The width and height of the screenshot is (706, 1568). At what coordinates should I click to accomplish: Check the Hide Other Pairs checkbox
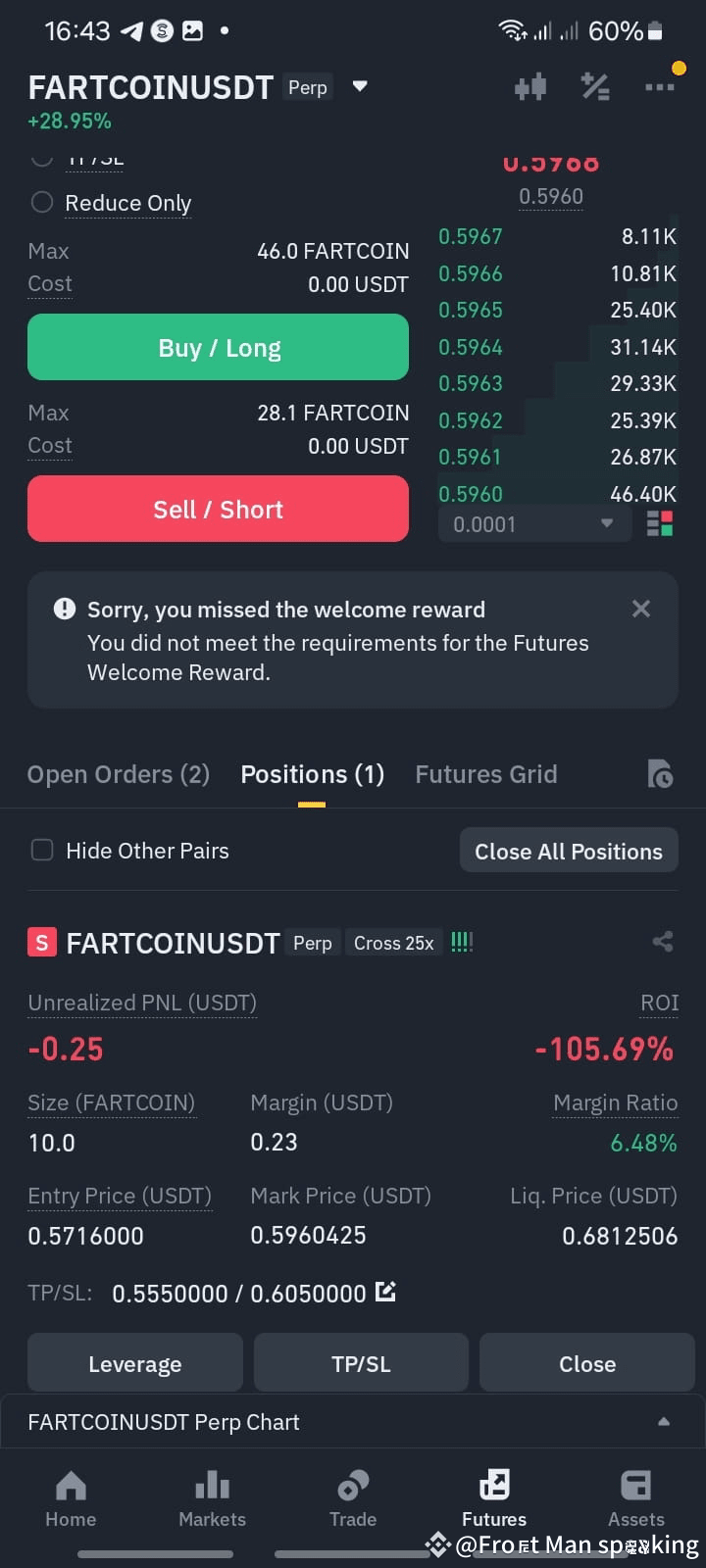tap(42, 850)
